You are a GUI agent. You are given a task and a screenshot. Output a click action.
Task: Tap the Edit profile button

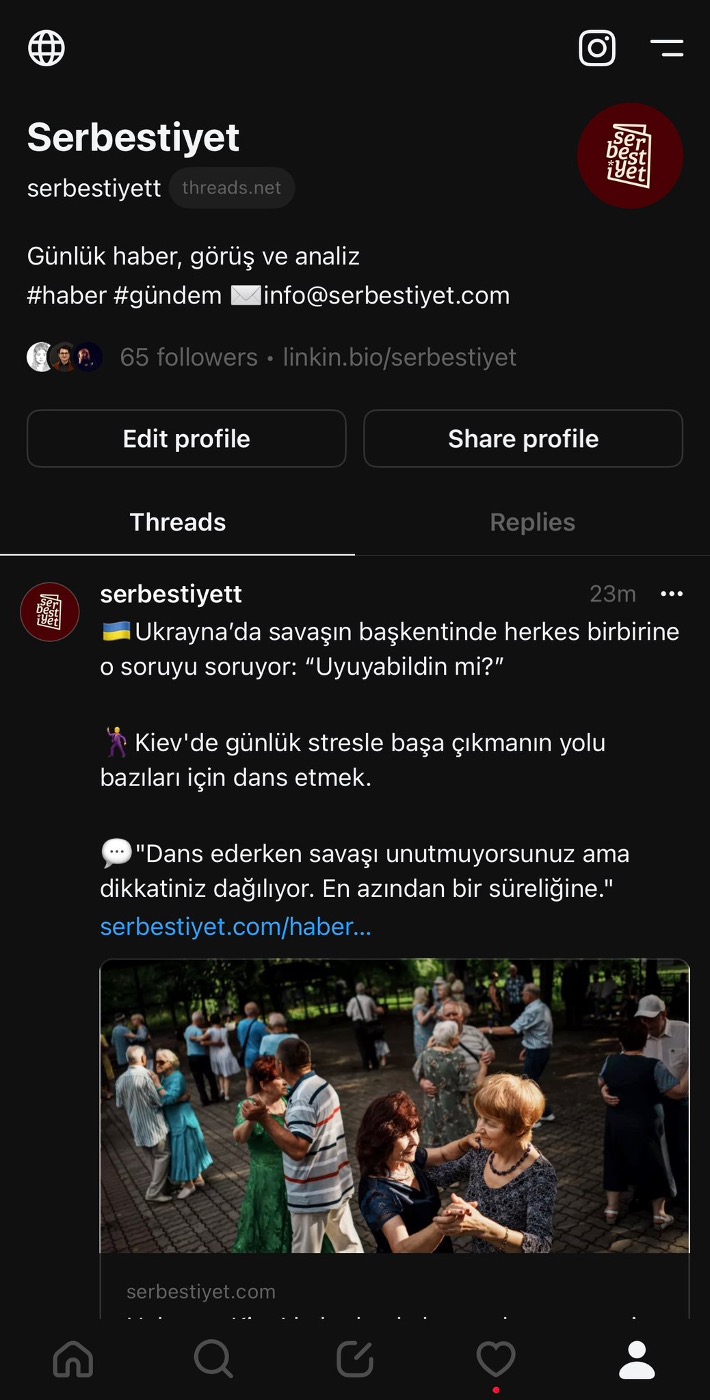point(186,438)
